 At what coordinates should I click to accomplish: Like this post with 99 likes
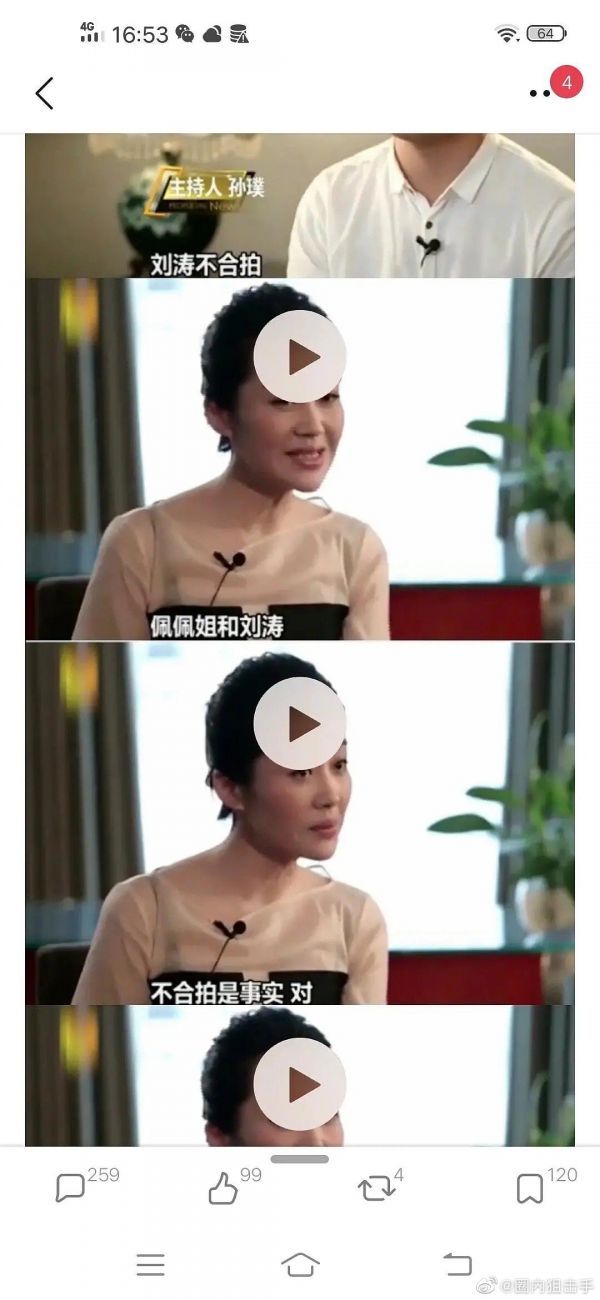click(x=221, y=1188)
